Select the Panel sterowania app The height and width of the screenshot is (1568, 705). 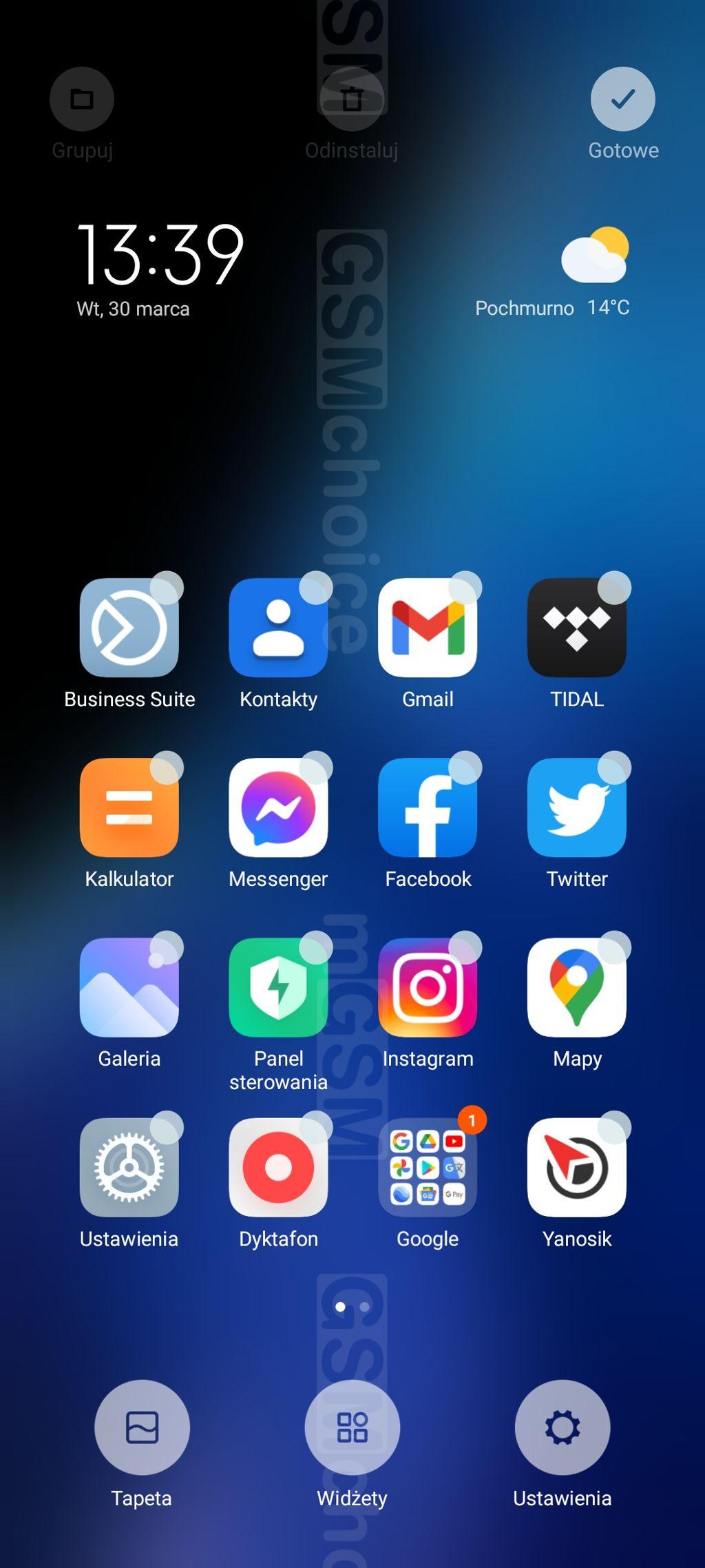[278, 987]
